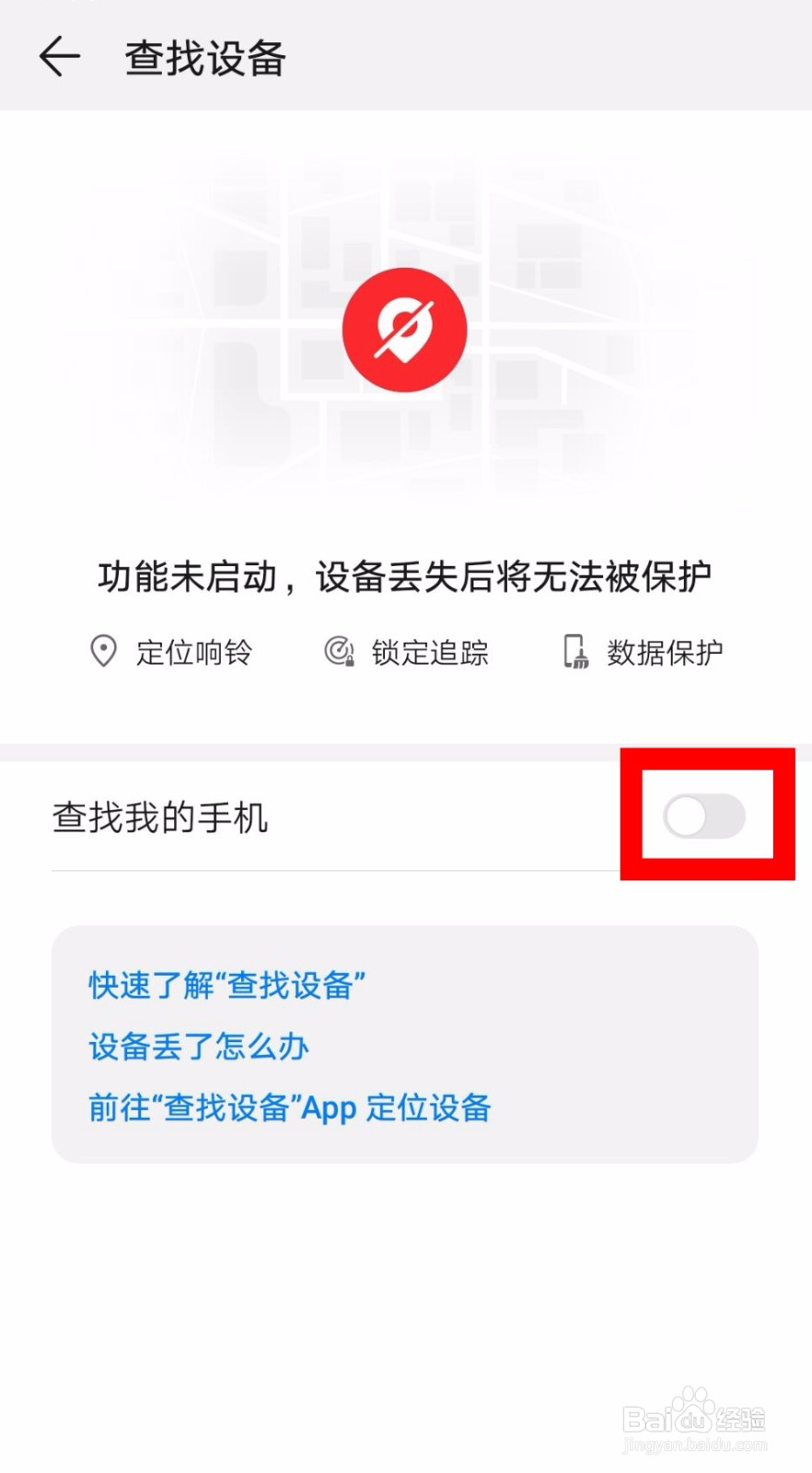This screenshot has height=1473, width=812.
Task: Open 前往"查找设备"App 定位设备 link
Action: pyautogui.click(x=288, y=1107)
